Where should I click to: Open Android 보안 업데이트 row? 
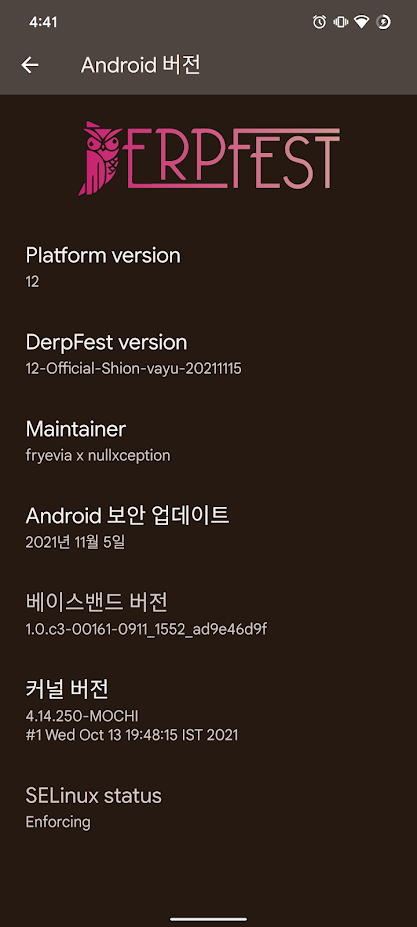(x=208, y=527)
